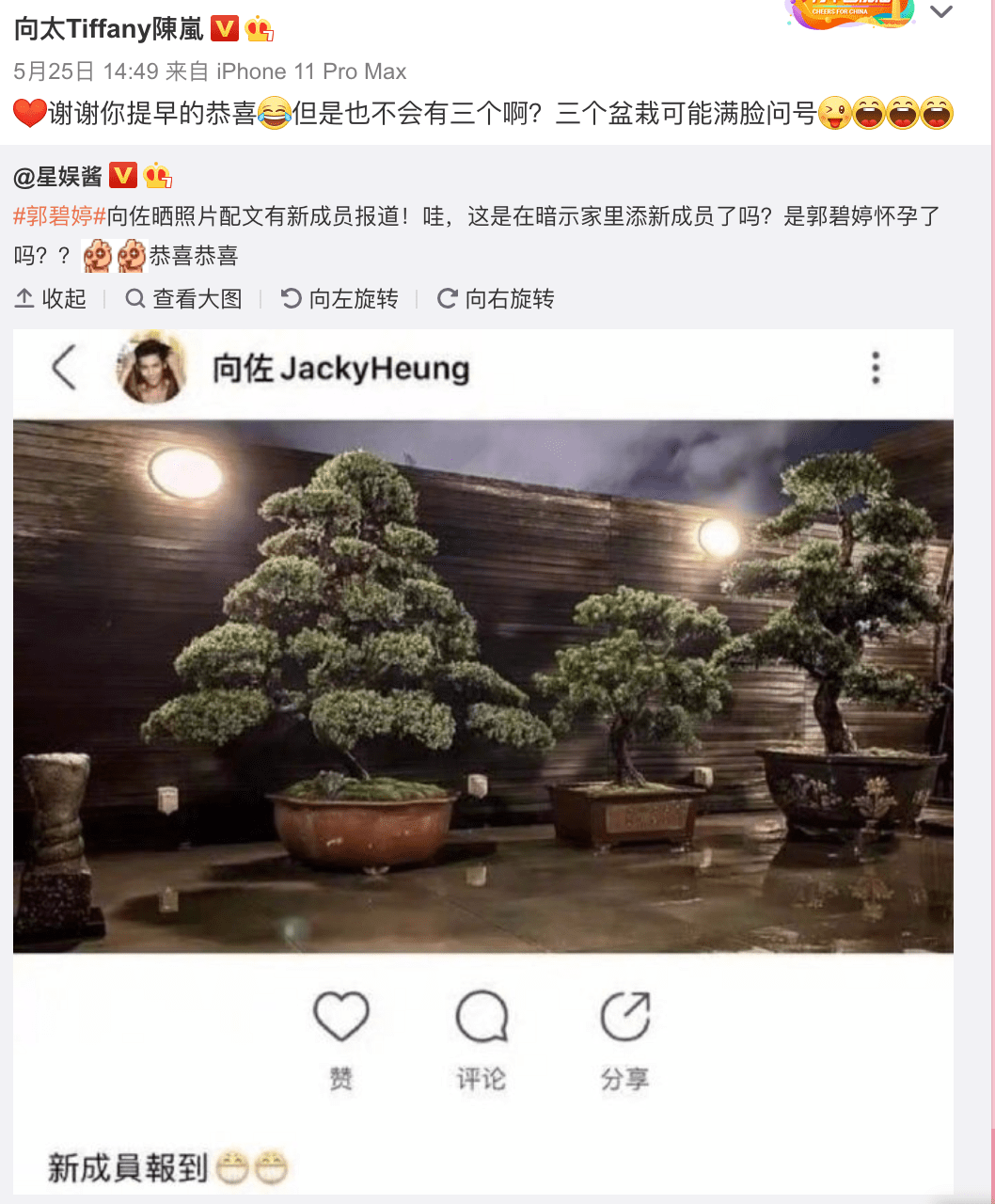View the full-size image via 查看大图
The width and height of the screenshot is (995, 1204).
coord(184,299)
